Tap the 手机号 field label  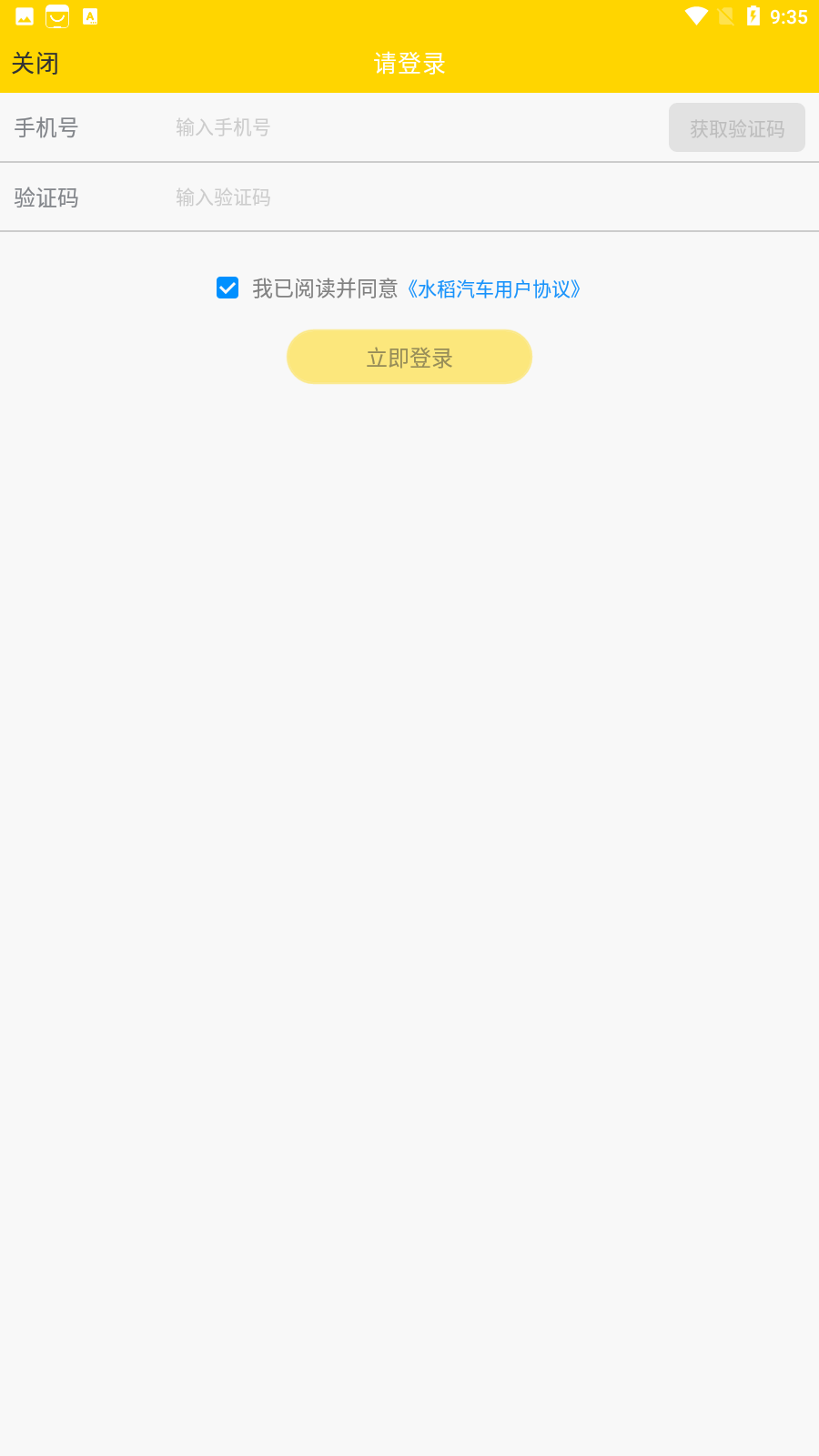46,127
